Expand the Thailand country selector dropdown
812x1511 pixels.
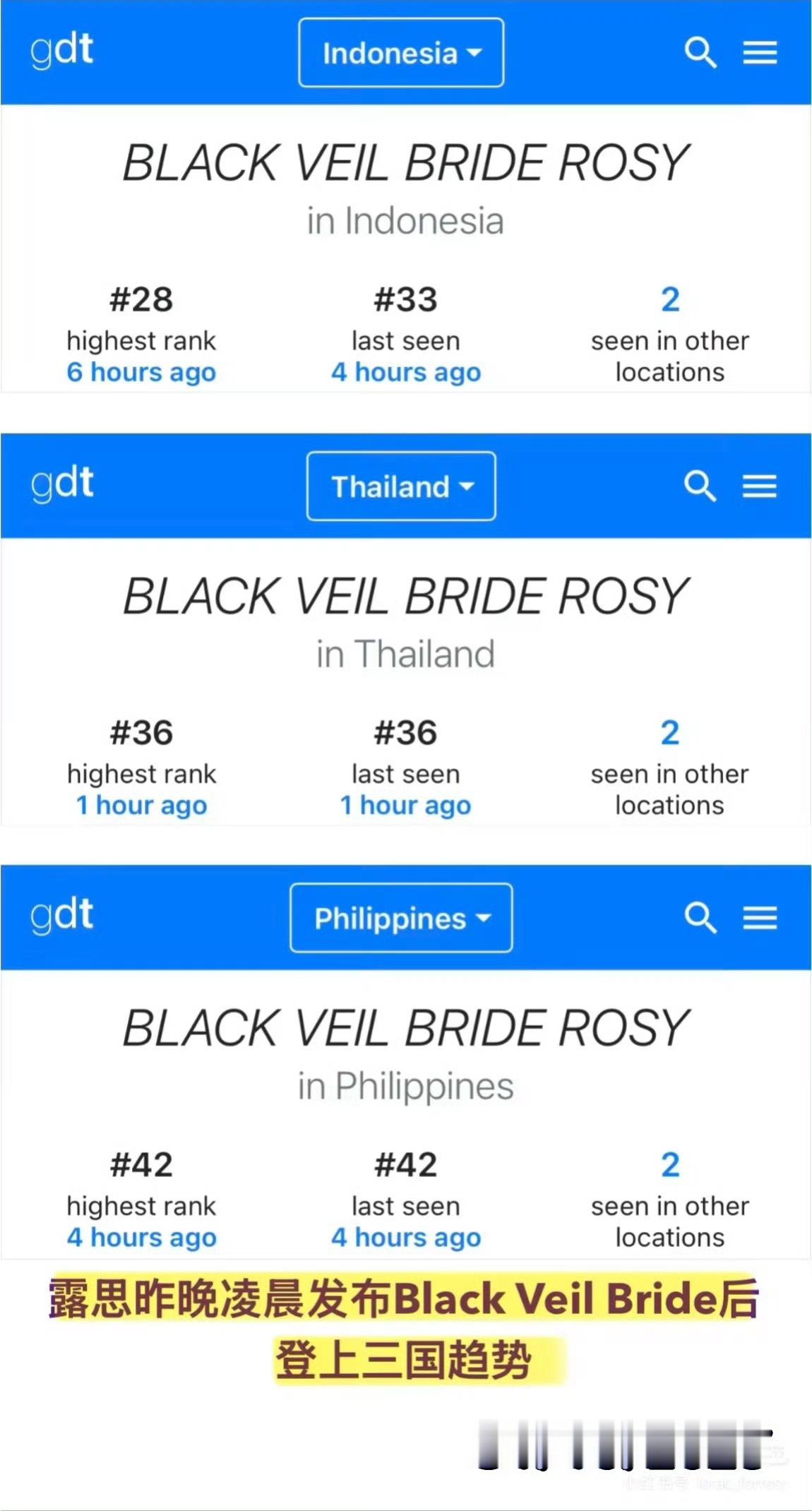tap(400, 486)
